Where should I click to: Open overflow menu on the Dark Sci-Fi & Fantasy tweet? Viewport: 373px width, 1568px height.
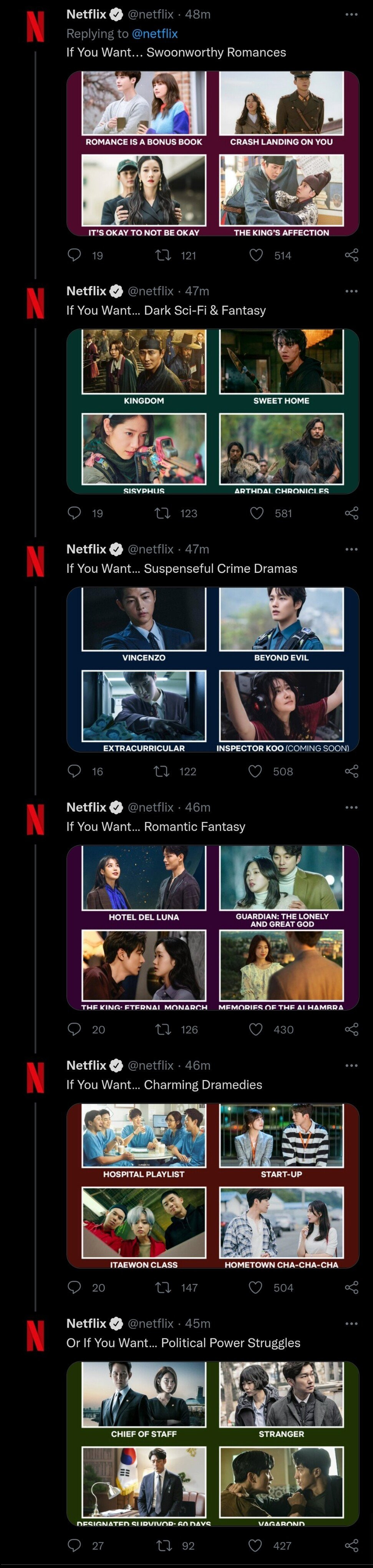[x=351, y=291]
